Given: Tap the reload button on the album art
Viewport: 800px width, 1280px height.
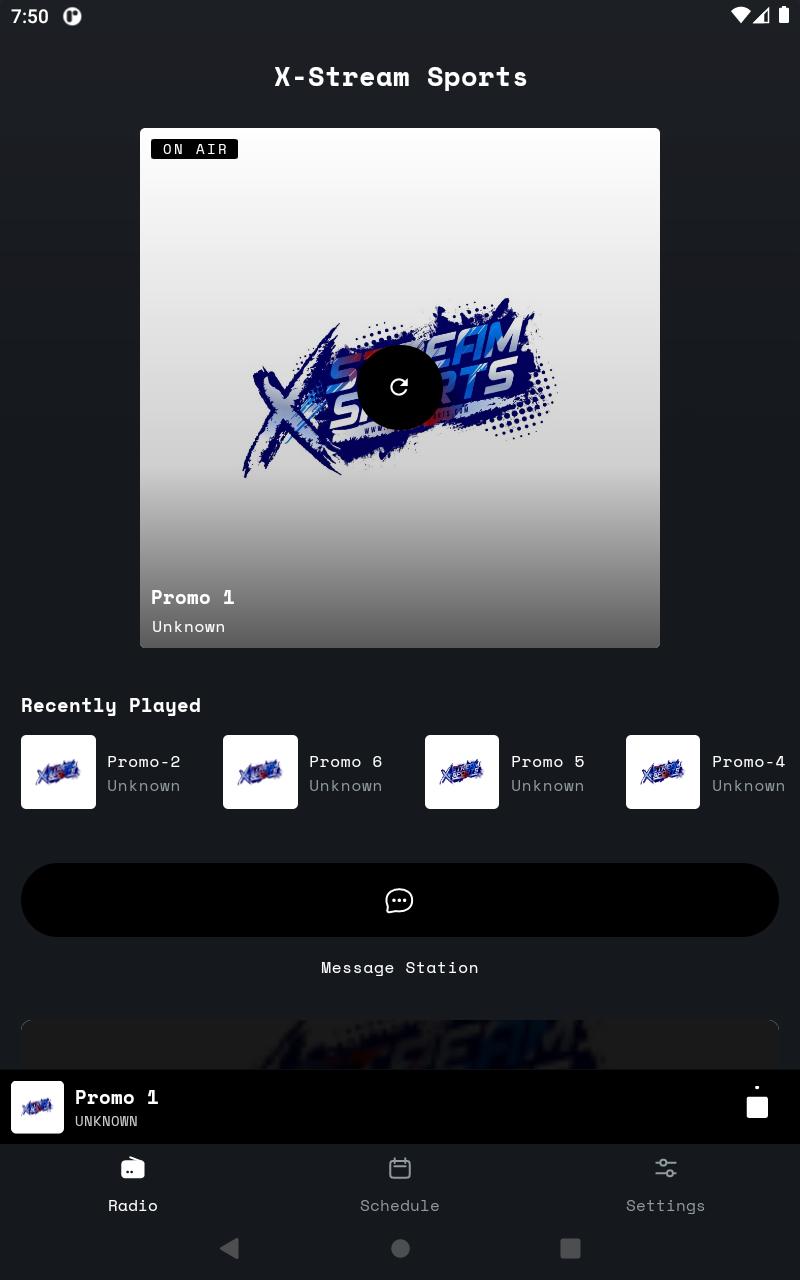Looking at the screenshot, I should point(400,387).
